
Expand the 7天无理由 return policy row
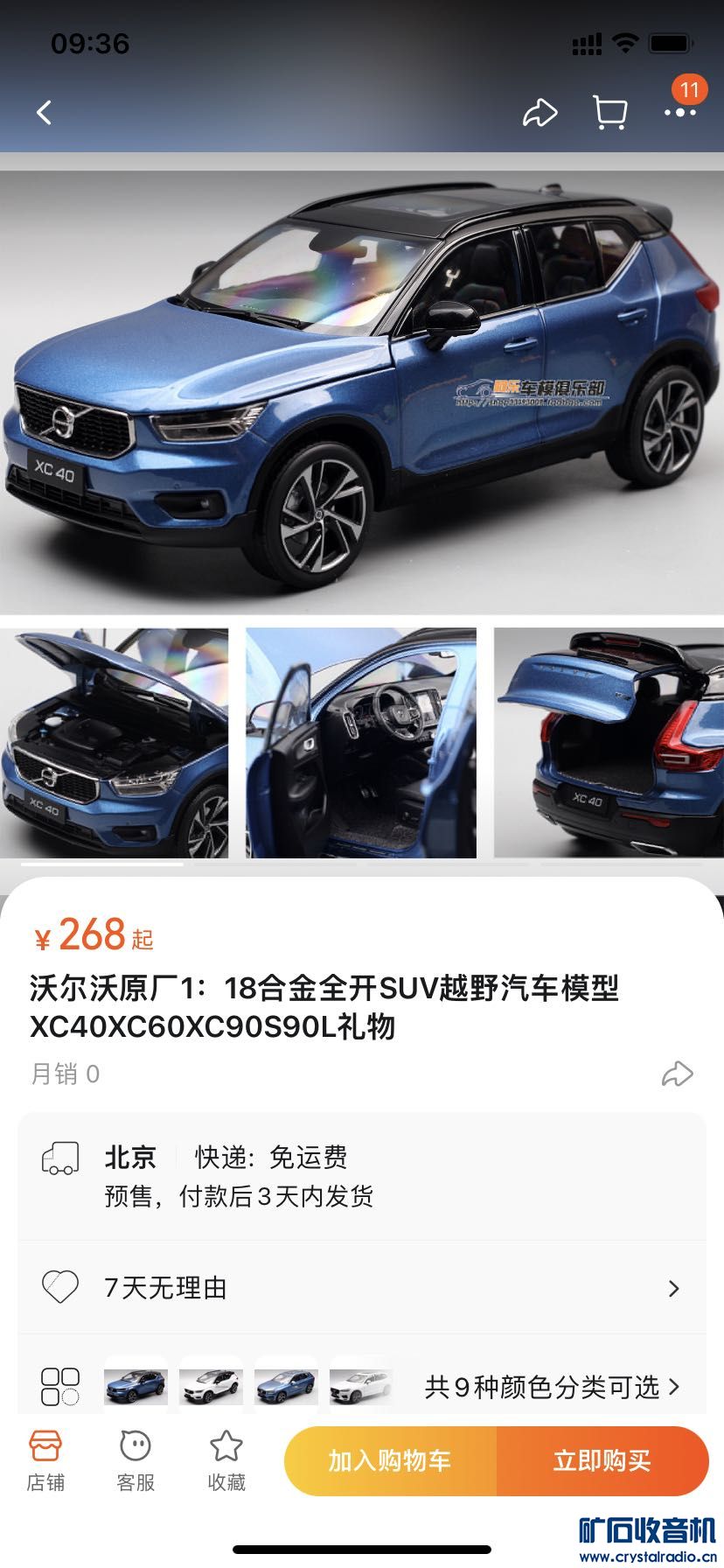click(x=362, y=1288)
